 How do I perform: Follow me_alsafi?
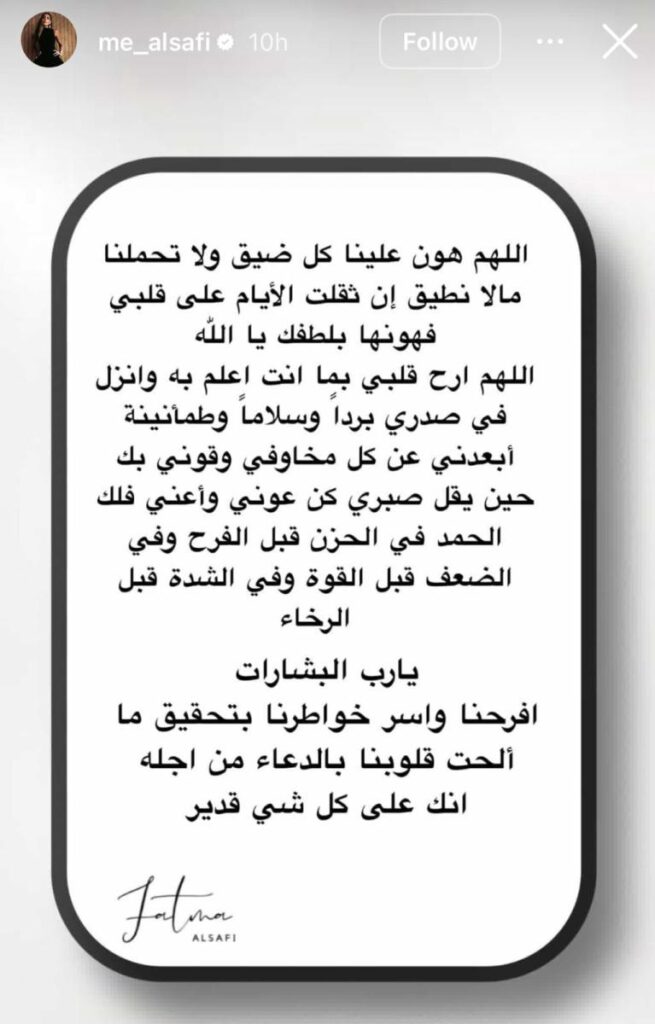click(439, 42)
